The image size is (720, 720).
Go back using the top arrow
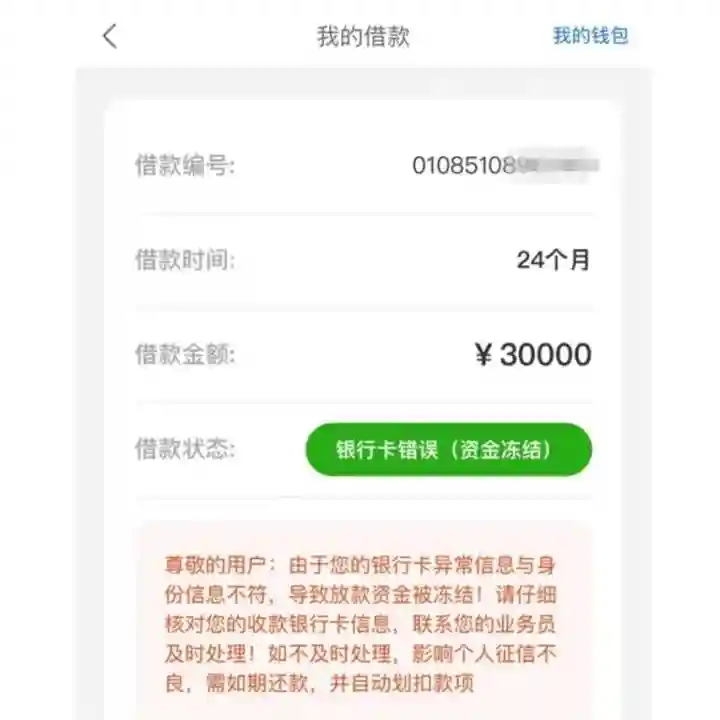(x=110, y=36)
